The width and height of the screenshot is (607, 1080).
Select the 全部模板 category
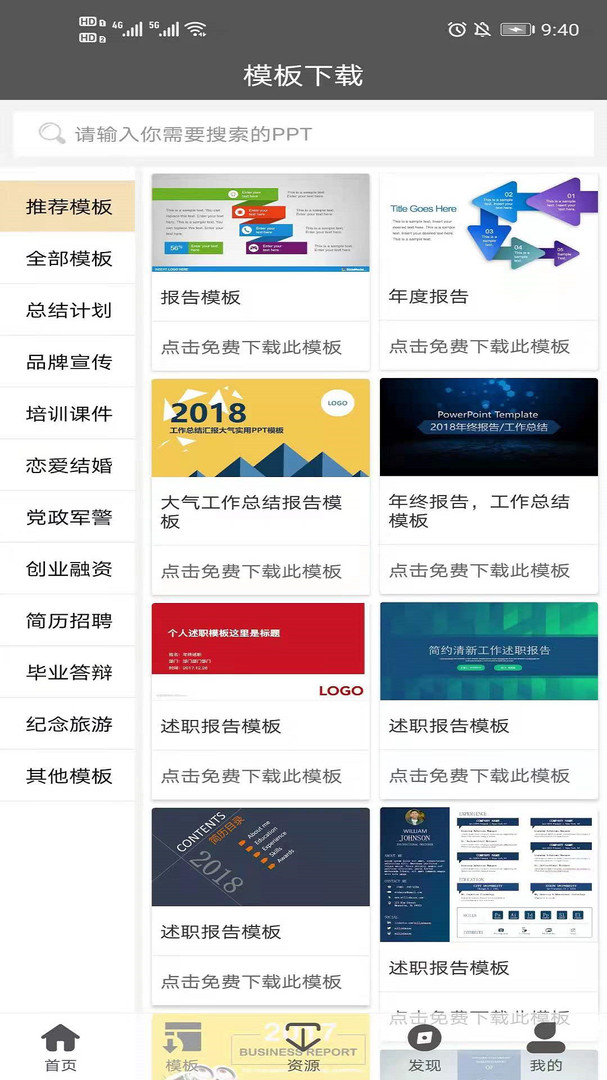pyautogui.click(x=68, y=259)
